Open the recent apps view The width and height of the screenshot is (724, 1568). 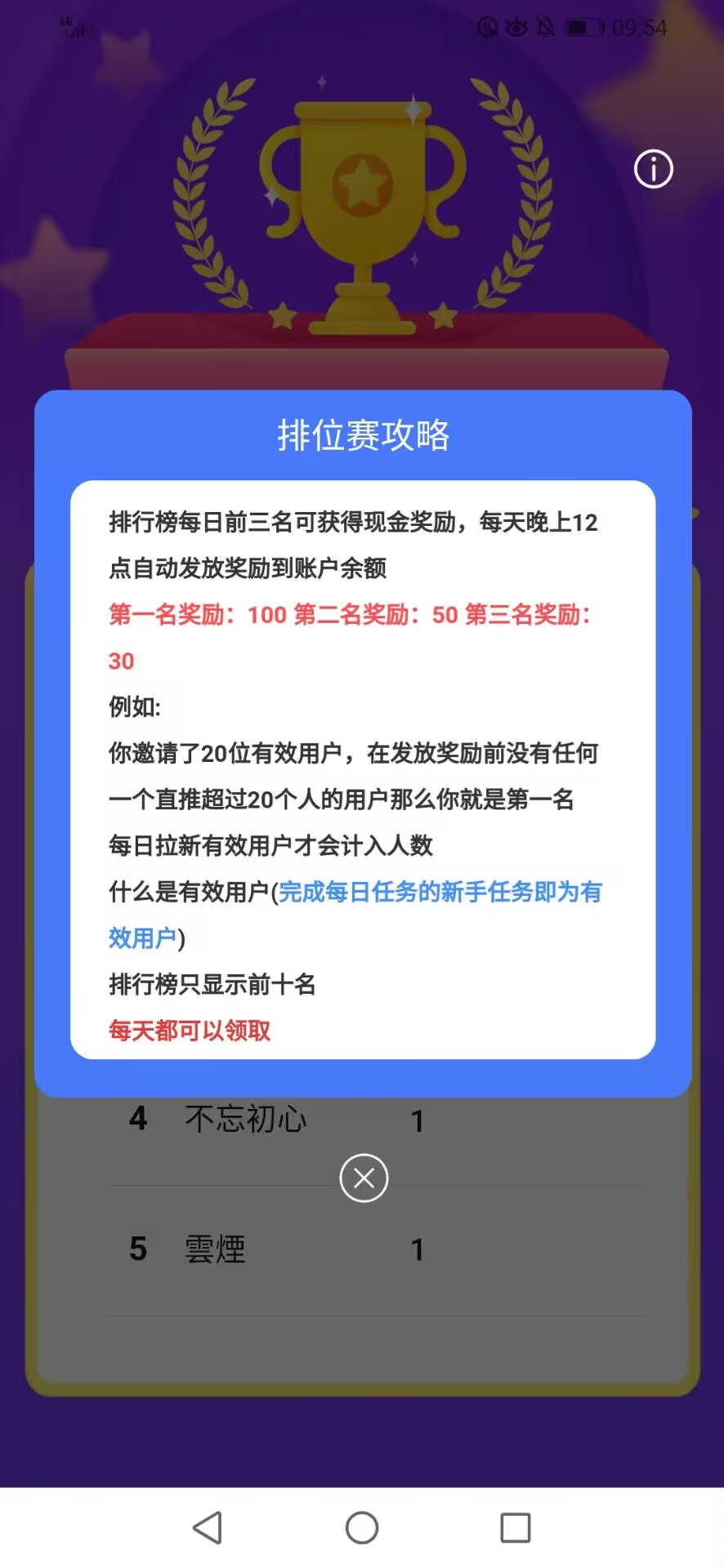click(x=516, y=1527)
